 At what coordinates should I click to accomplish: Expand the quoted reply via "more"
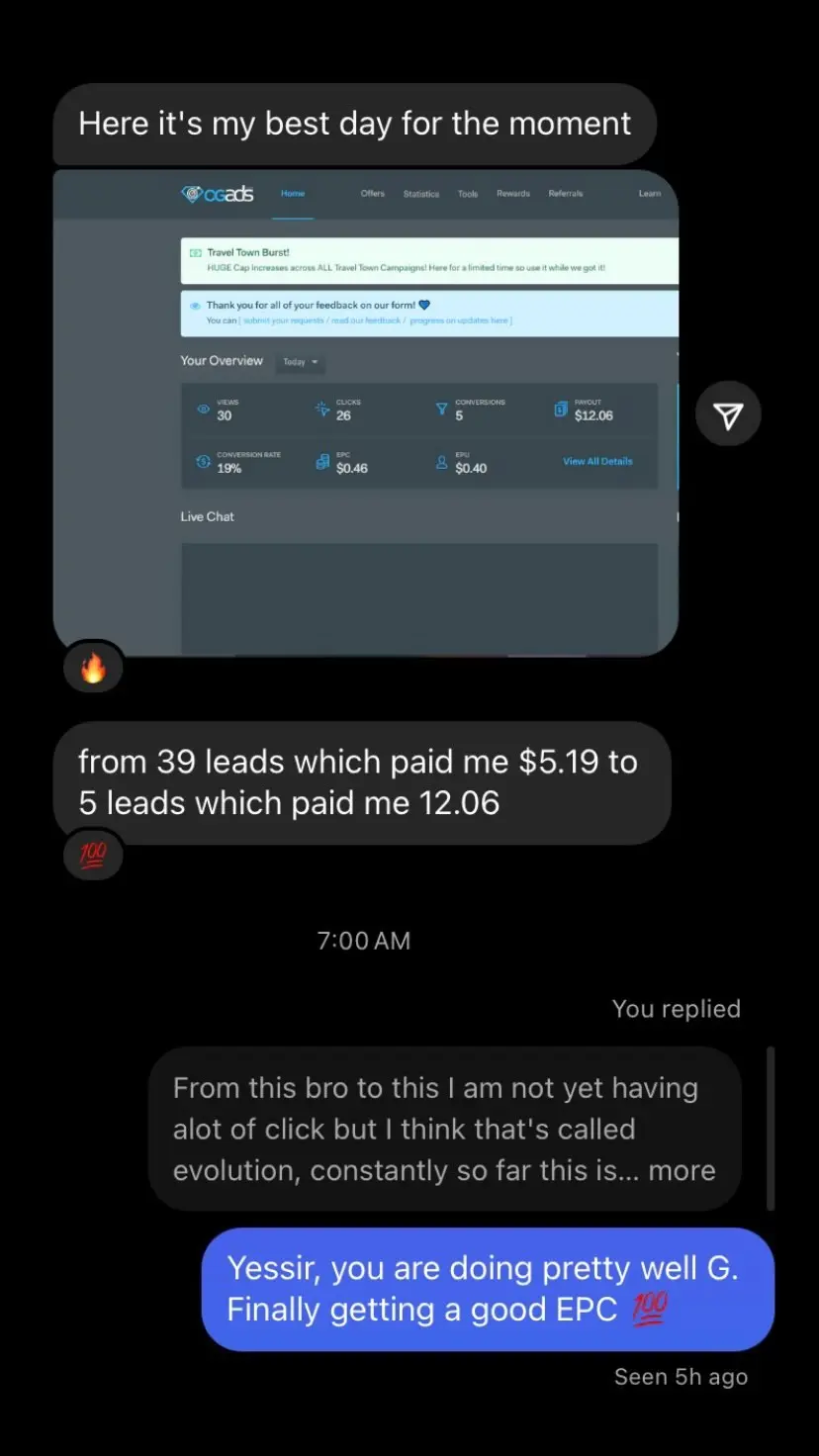682,1170
